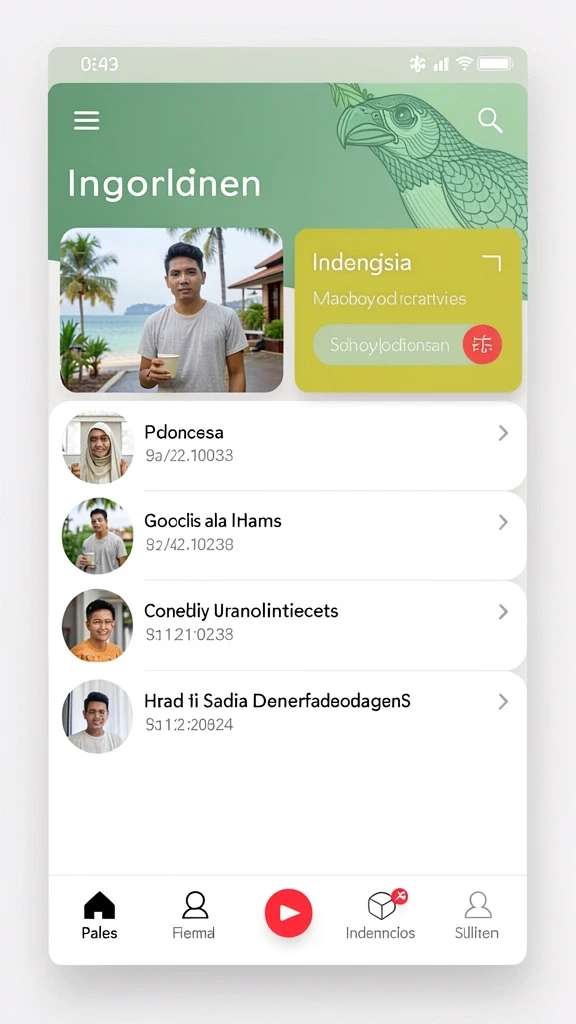Tap the Sdhoylodionsan pill button
The image size is (576, 1024).
tap(408, 345)
